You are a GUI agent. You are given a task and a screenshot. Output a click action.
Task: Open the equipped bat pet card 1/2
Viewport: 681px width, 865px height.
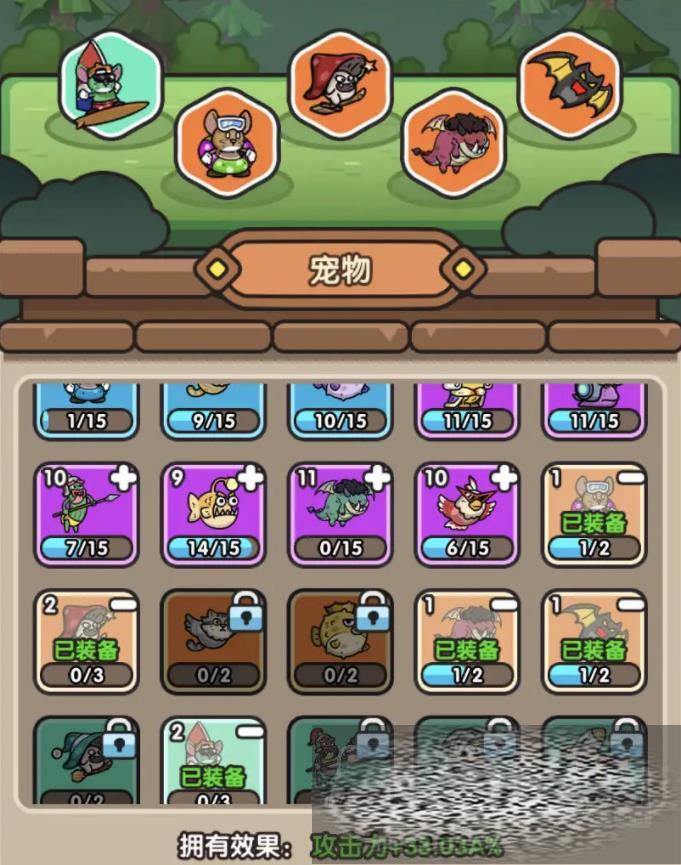(595, 640)
